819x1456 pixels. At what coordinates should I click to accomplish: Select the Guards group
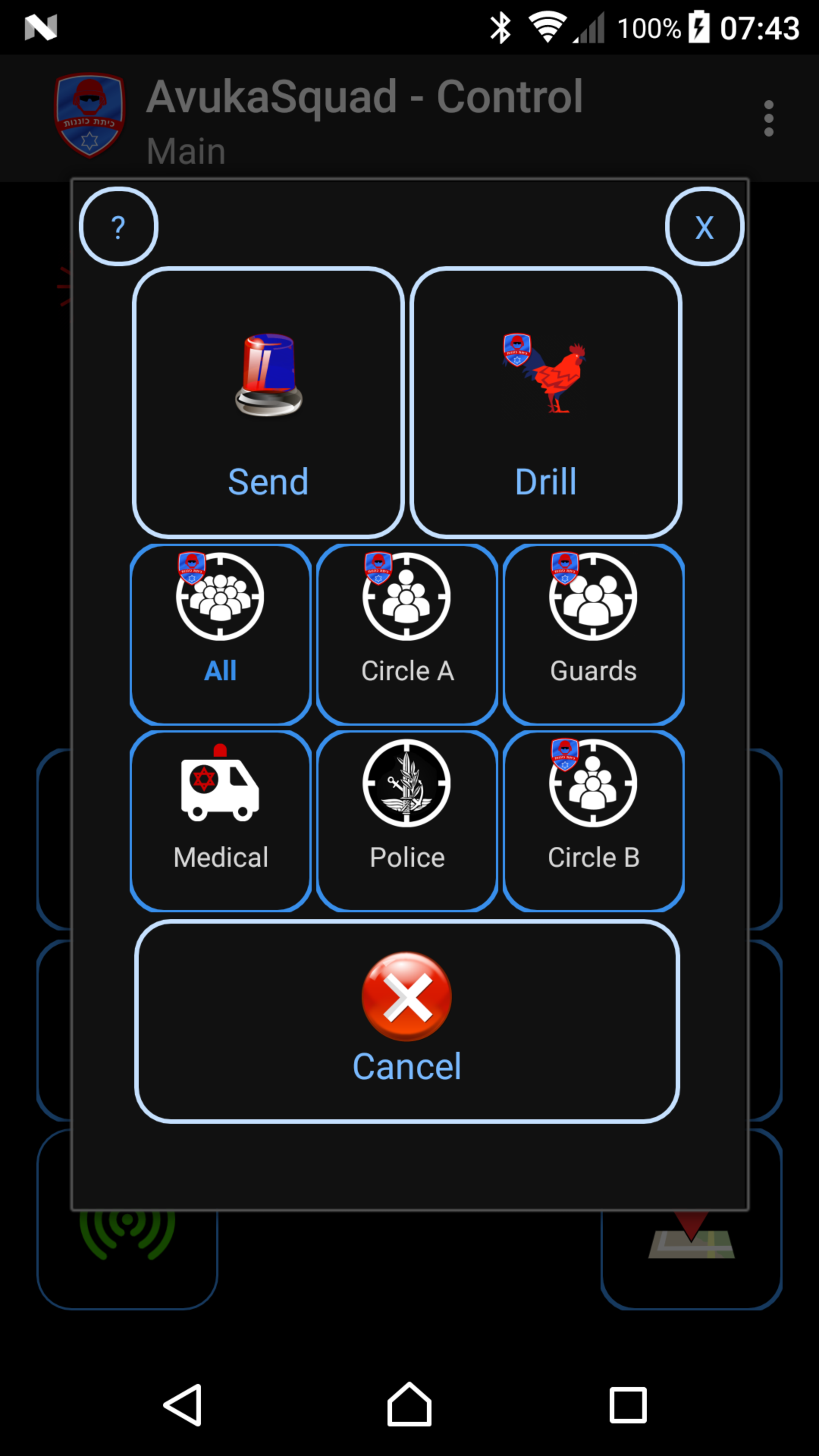(x=593, y=634)
